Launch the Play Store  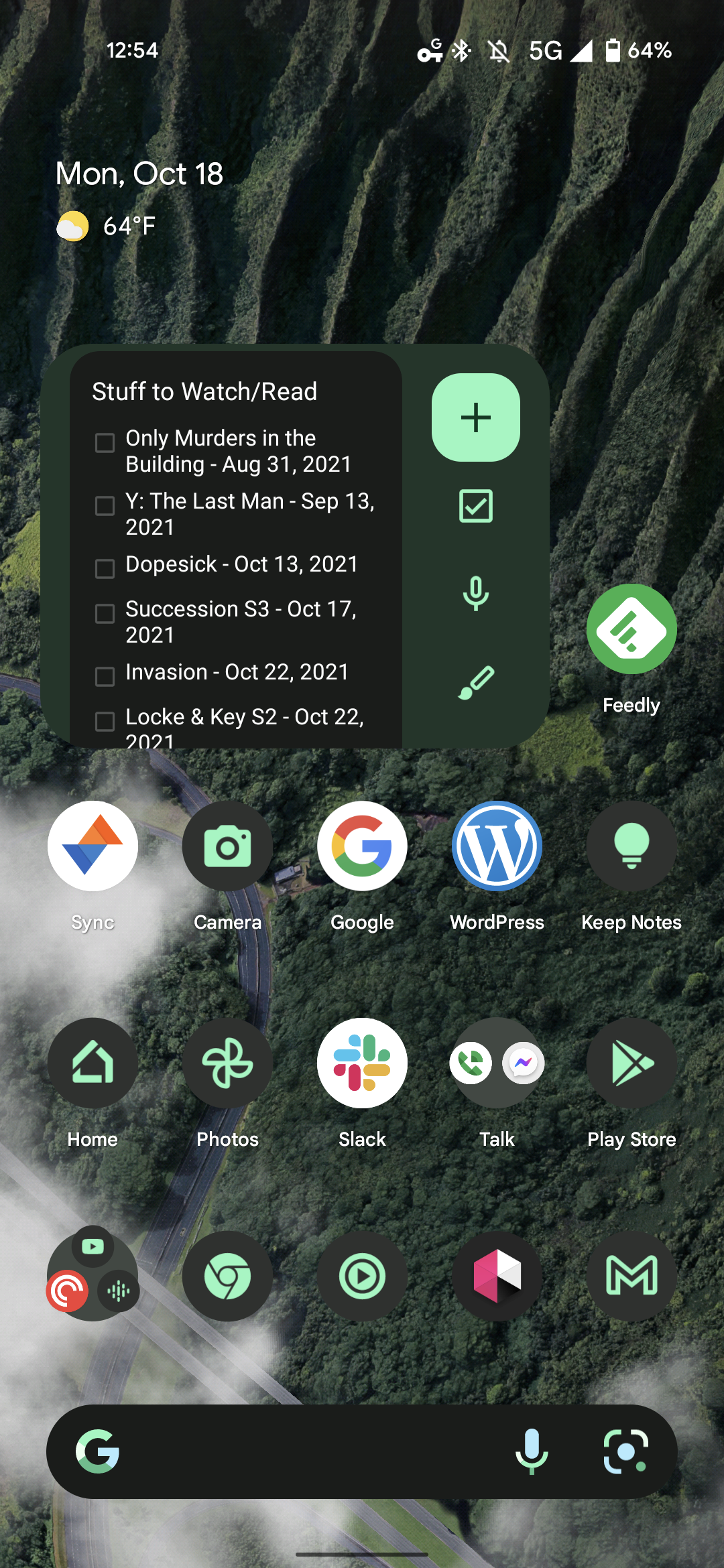click(x=631, y=1063)
